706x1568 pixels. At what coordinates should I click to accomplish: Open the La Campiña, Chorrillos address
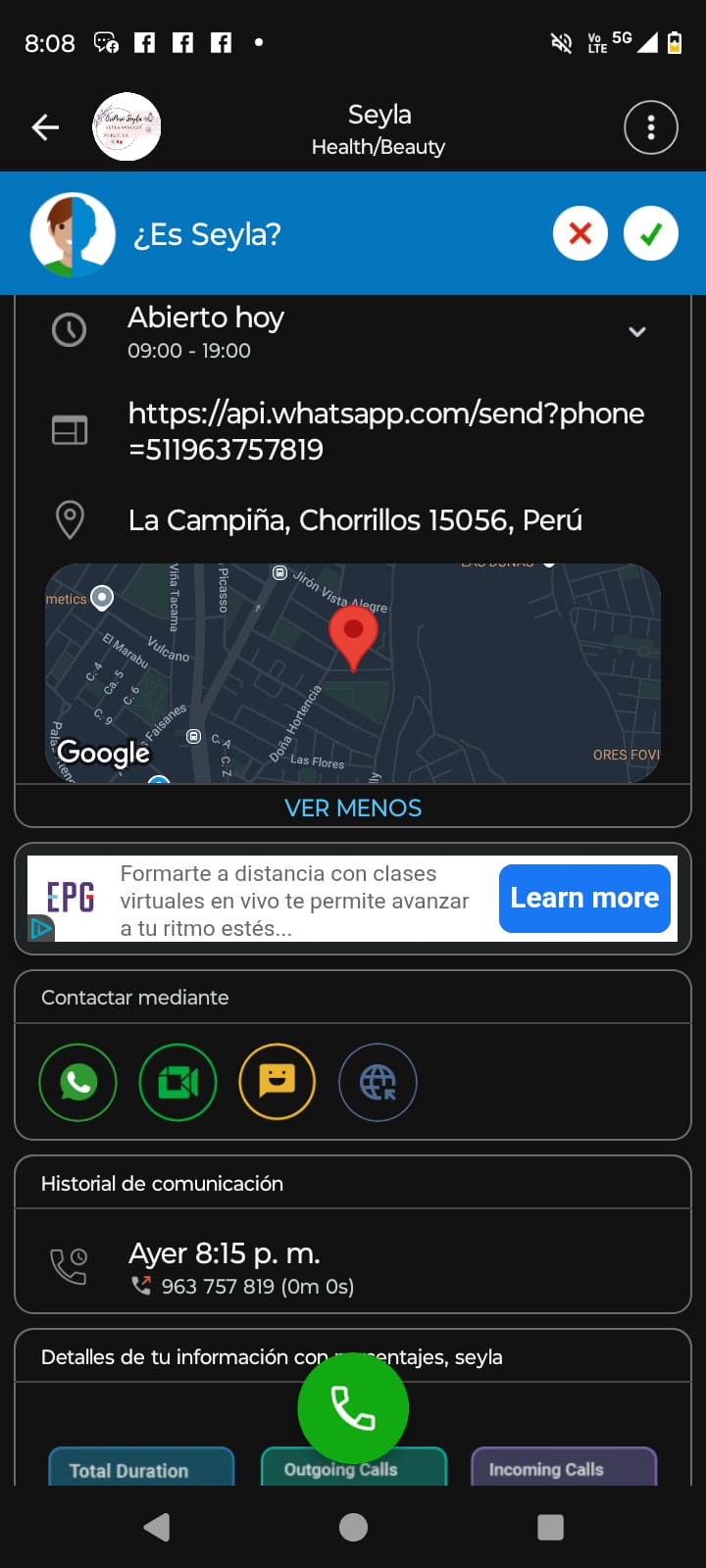point(355,520)
